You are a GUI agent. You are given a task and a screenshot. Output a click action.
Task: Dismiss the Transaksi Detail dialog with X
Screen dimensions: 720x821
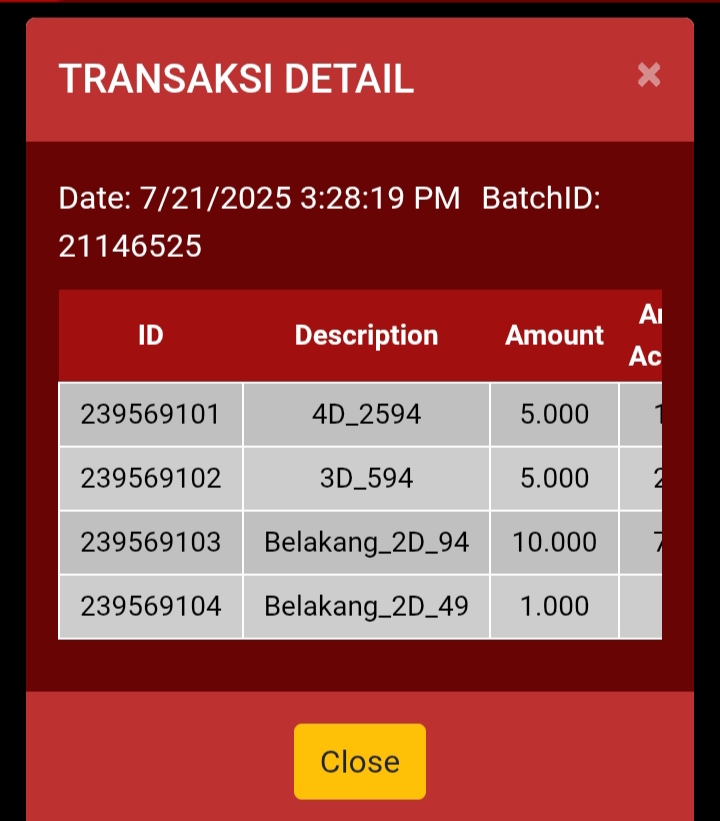click(649, 75)
